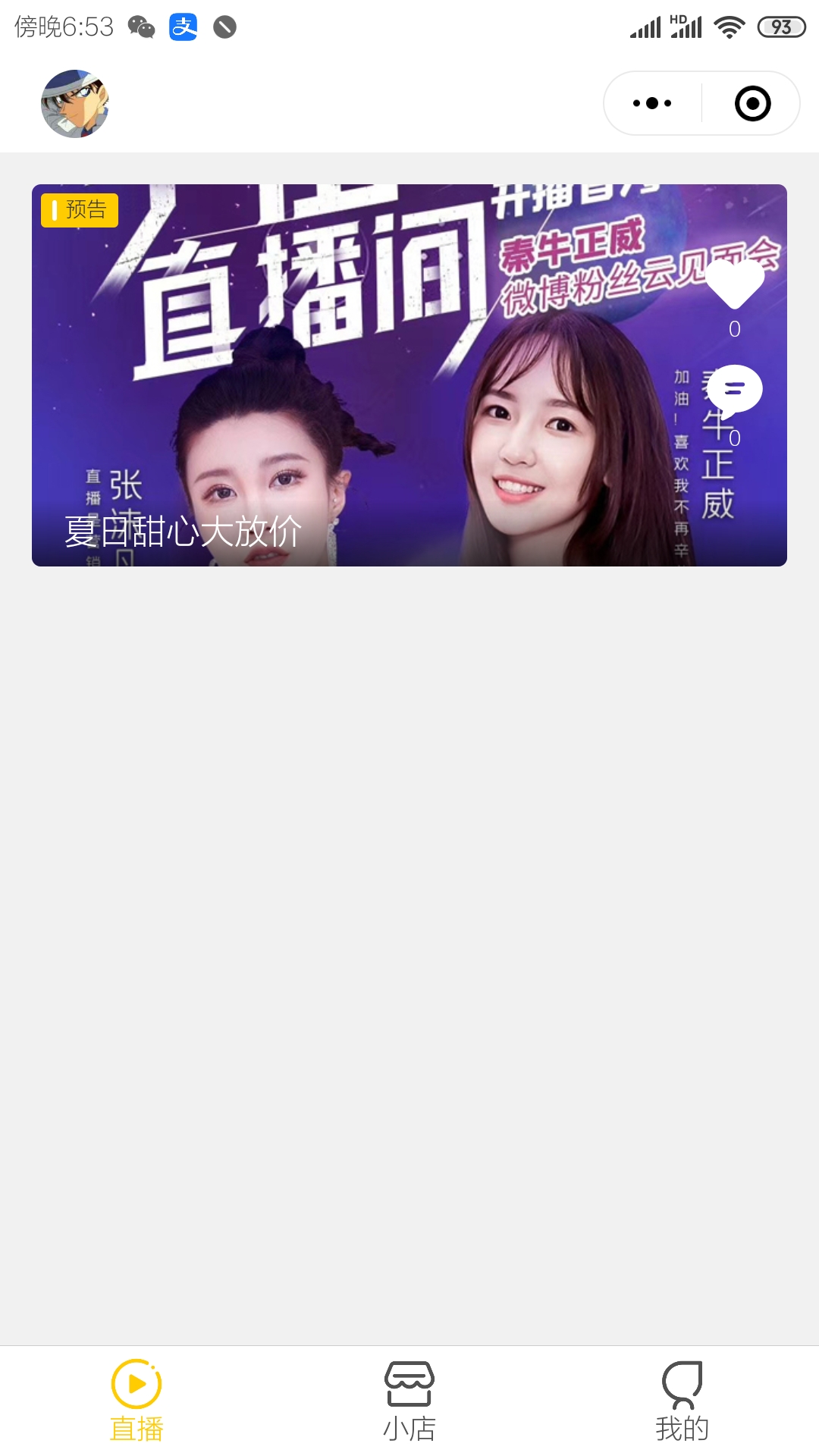Close the mini program with the circle button
Screen dimensions: 819x1456
coord(752,103)
